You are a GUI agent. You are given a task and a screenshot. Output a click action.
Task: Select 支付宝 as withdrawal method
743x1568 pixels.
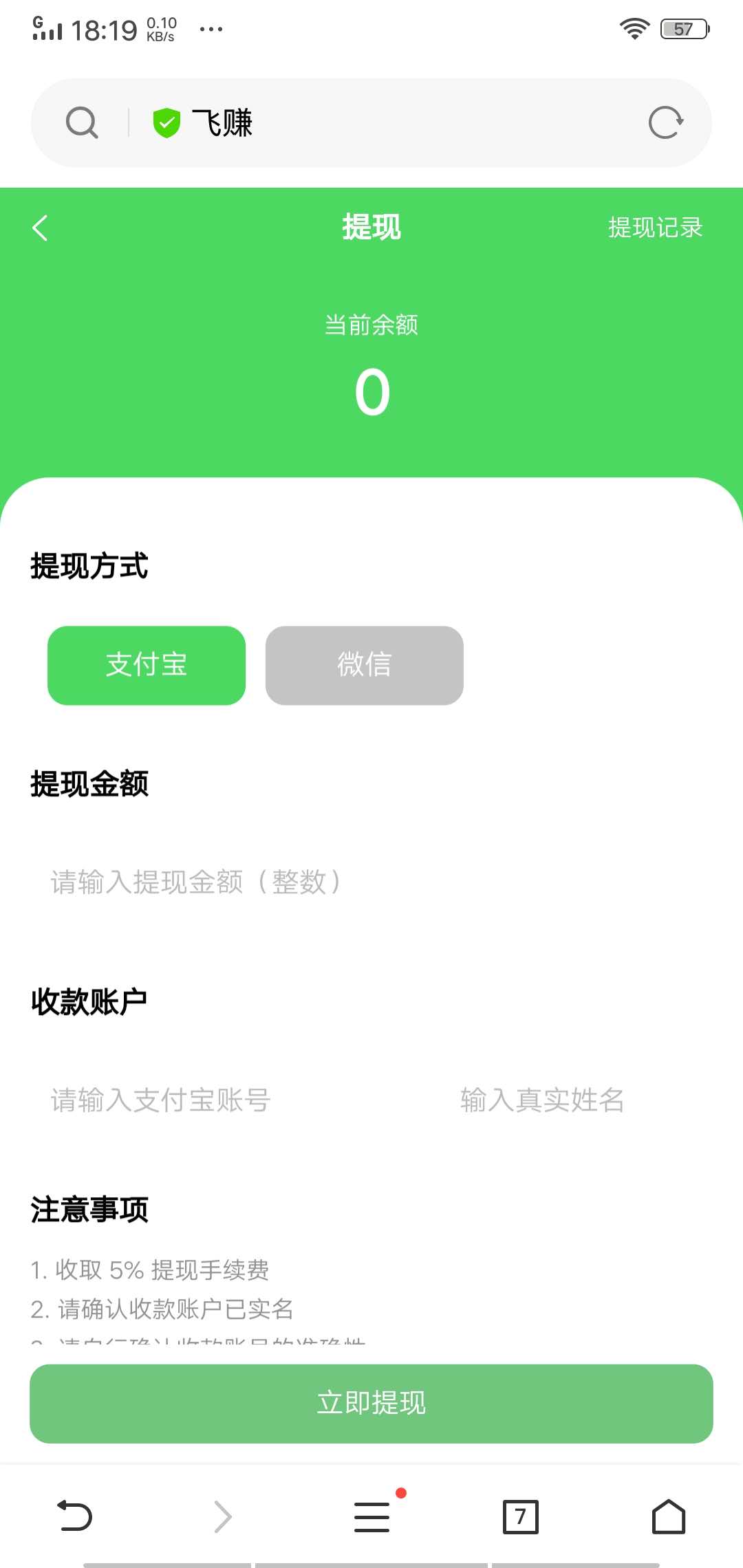click(x=146, y=665)
